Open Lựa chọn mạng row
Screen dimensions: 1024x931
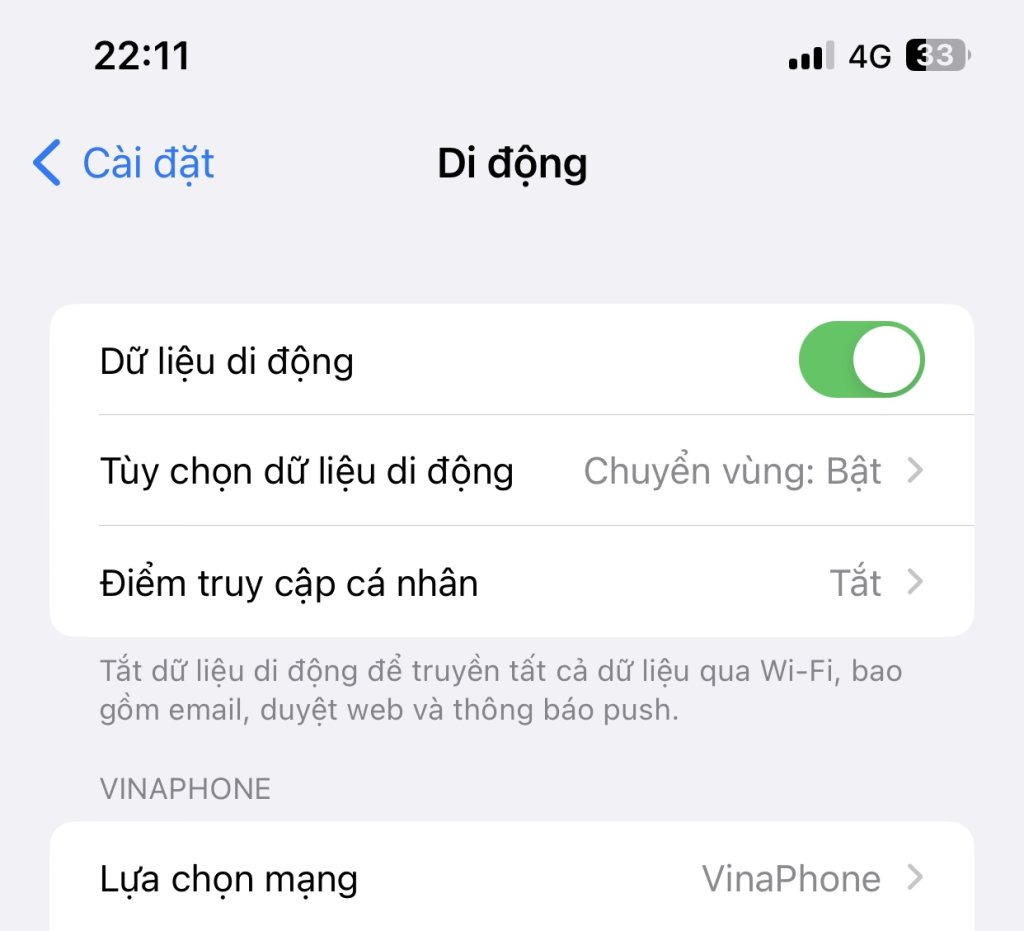(x=510, y=879)
